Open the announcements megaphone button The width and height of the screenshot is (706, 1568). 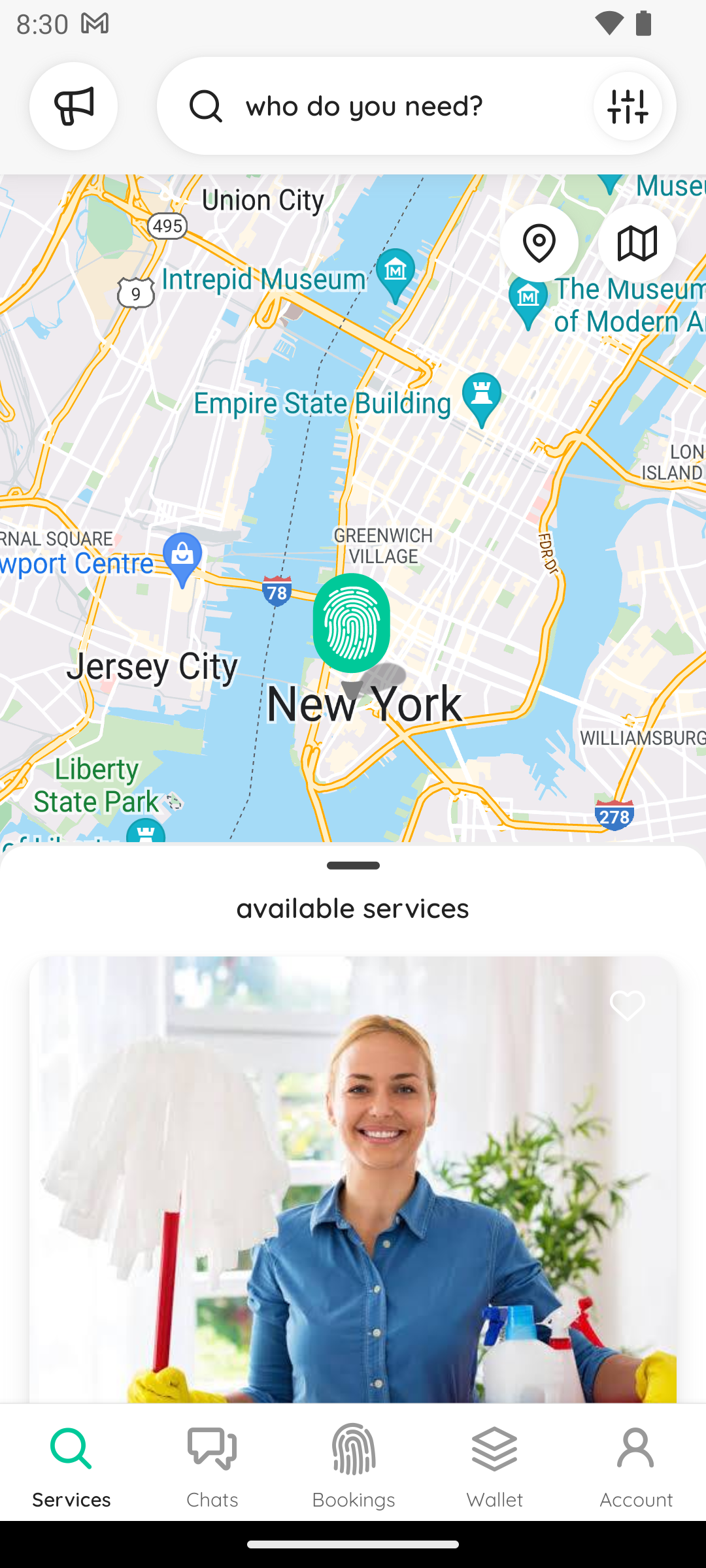coord(73,106)
